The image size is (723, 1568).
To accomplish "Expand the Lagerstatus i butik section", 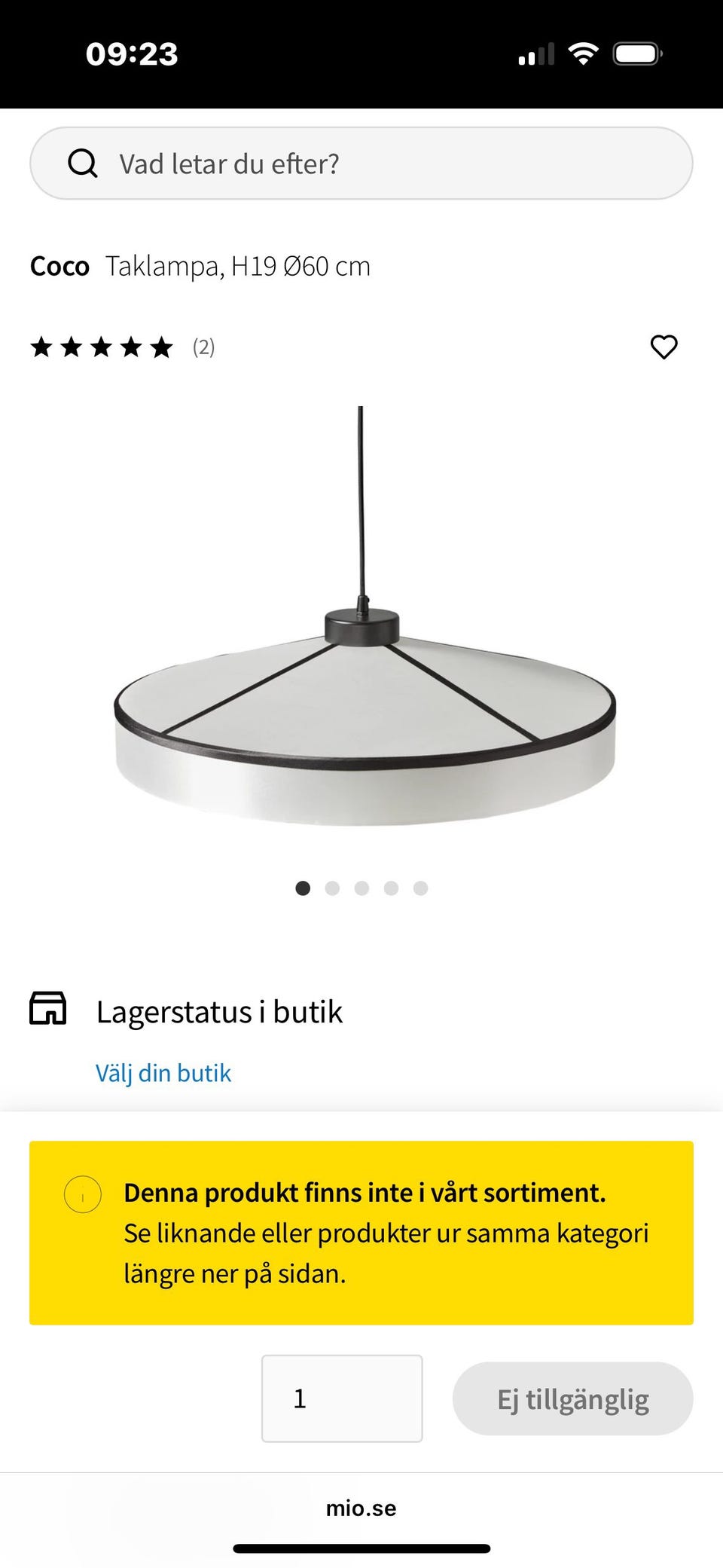I will (x=221, y=1012).
